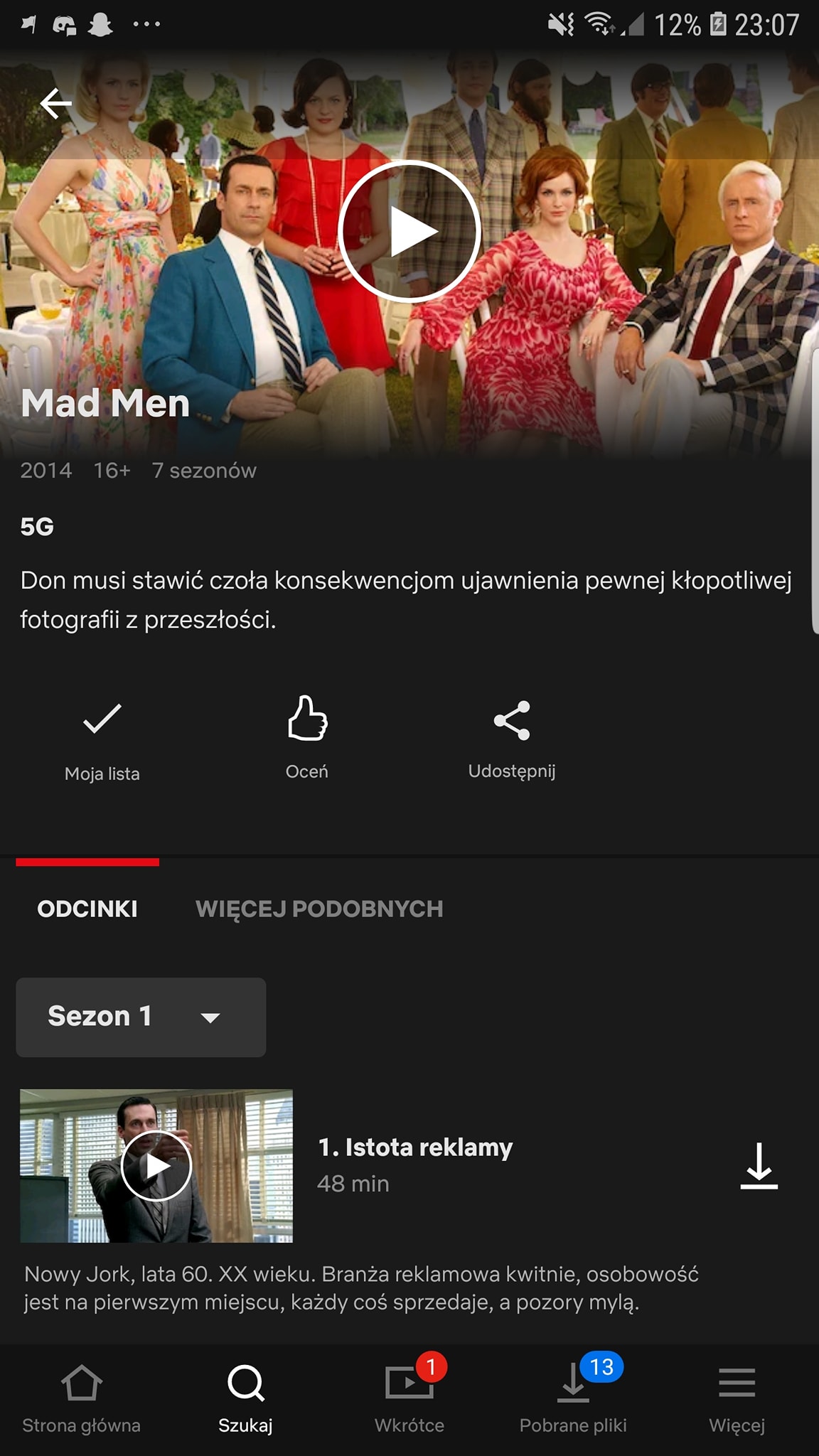Share Mad Men via Udostępnij

click(x=512, y=739)
